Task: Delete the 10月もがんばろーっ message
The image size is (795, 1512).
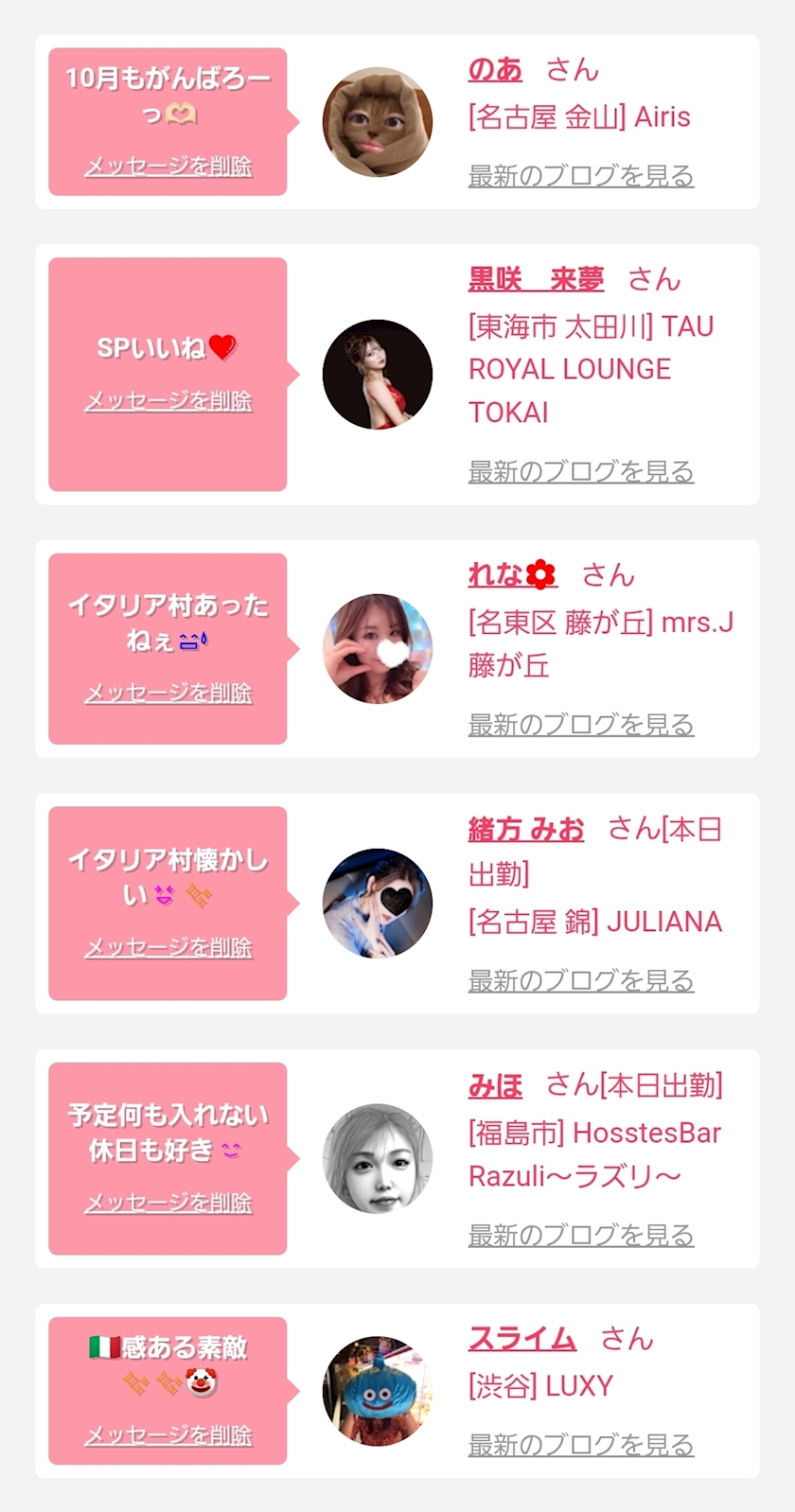Action: coord(168,167)
